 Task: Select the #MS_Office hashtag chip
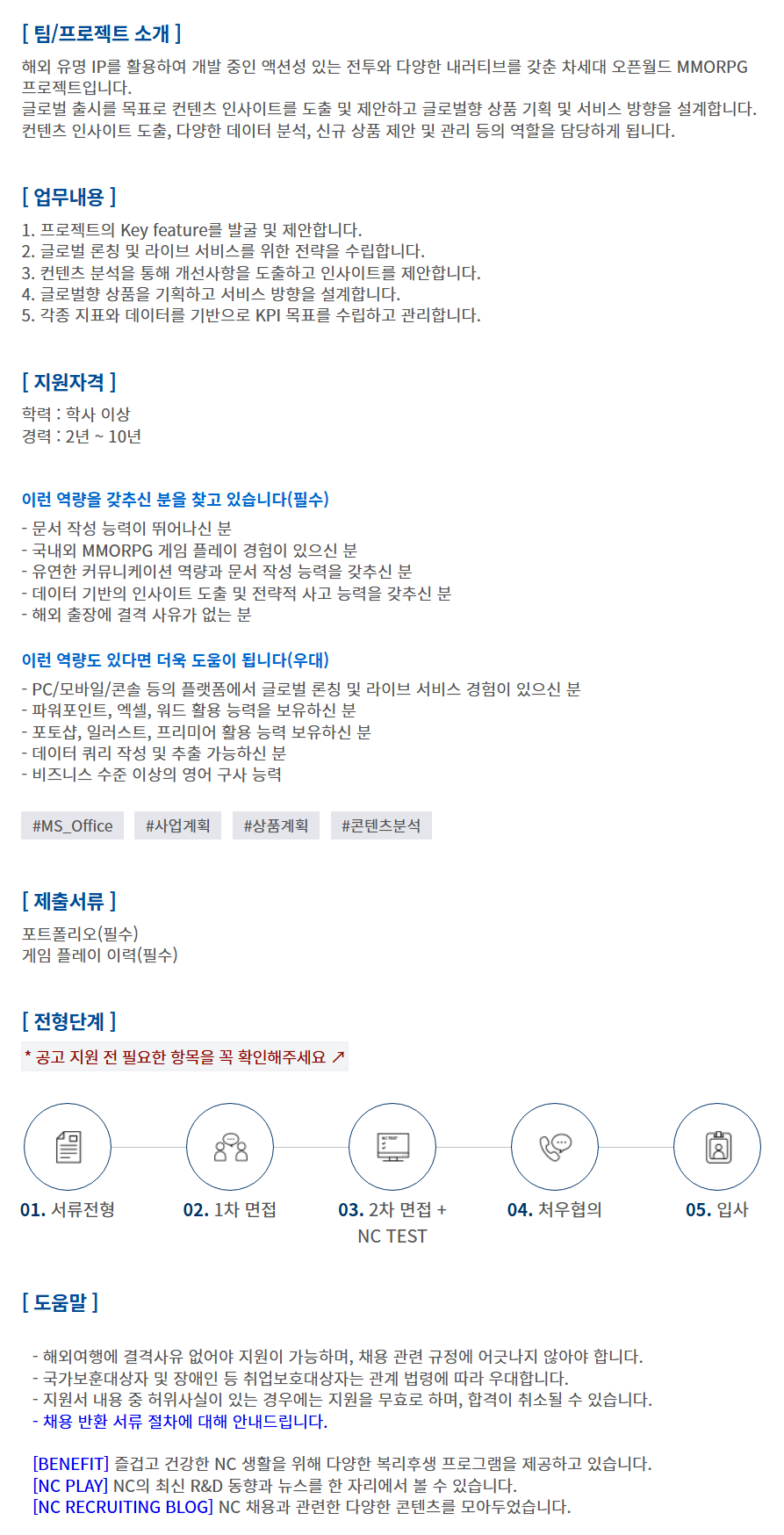pyautogui.click(x=72, y=825)
